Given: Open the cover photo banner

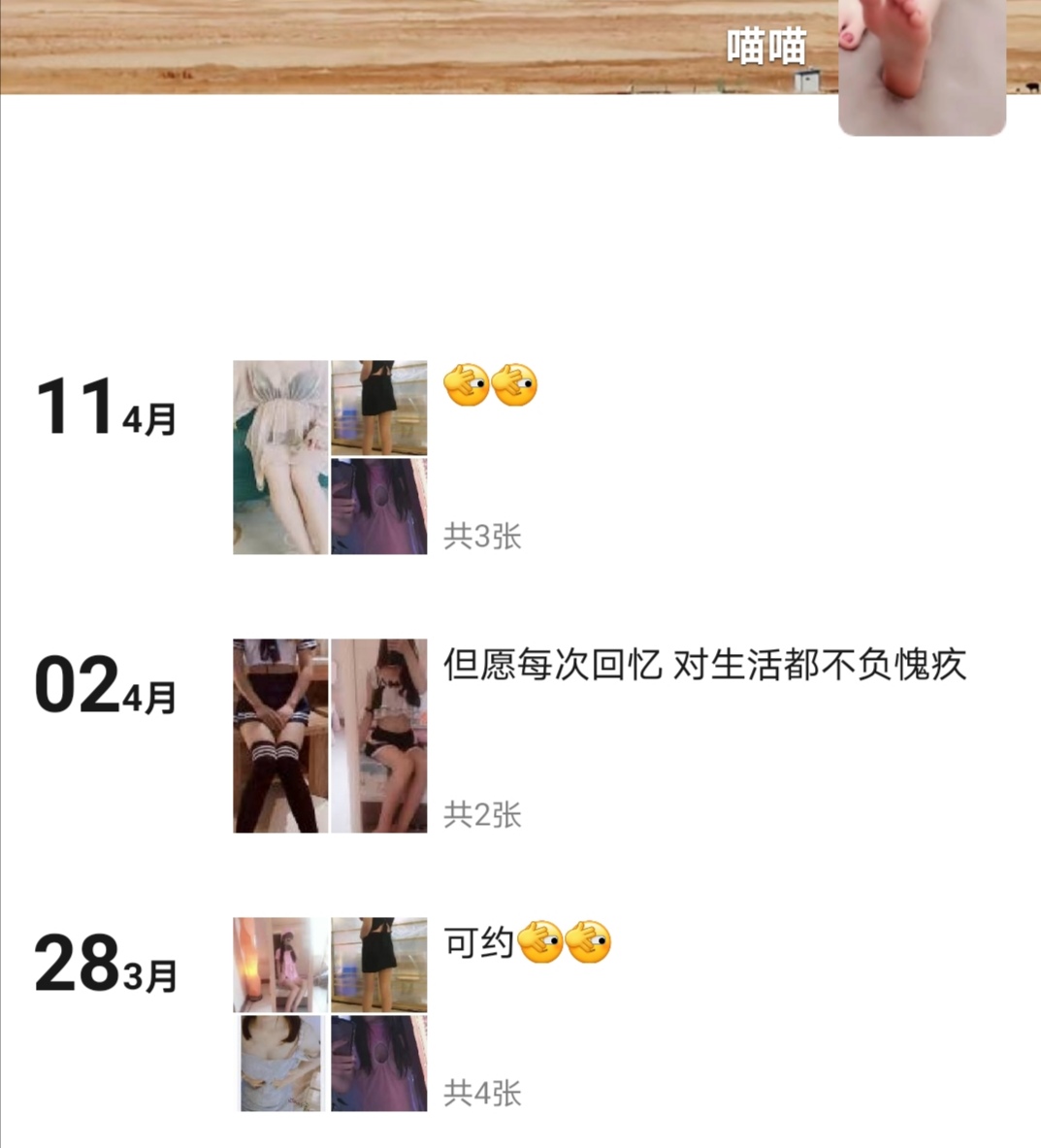Looking at the screenshot, I should click(388, 49).
